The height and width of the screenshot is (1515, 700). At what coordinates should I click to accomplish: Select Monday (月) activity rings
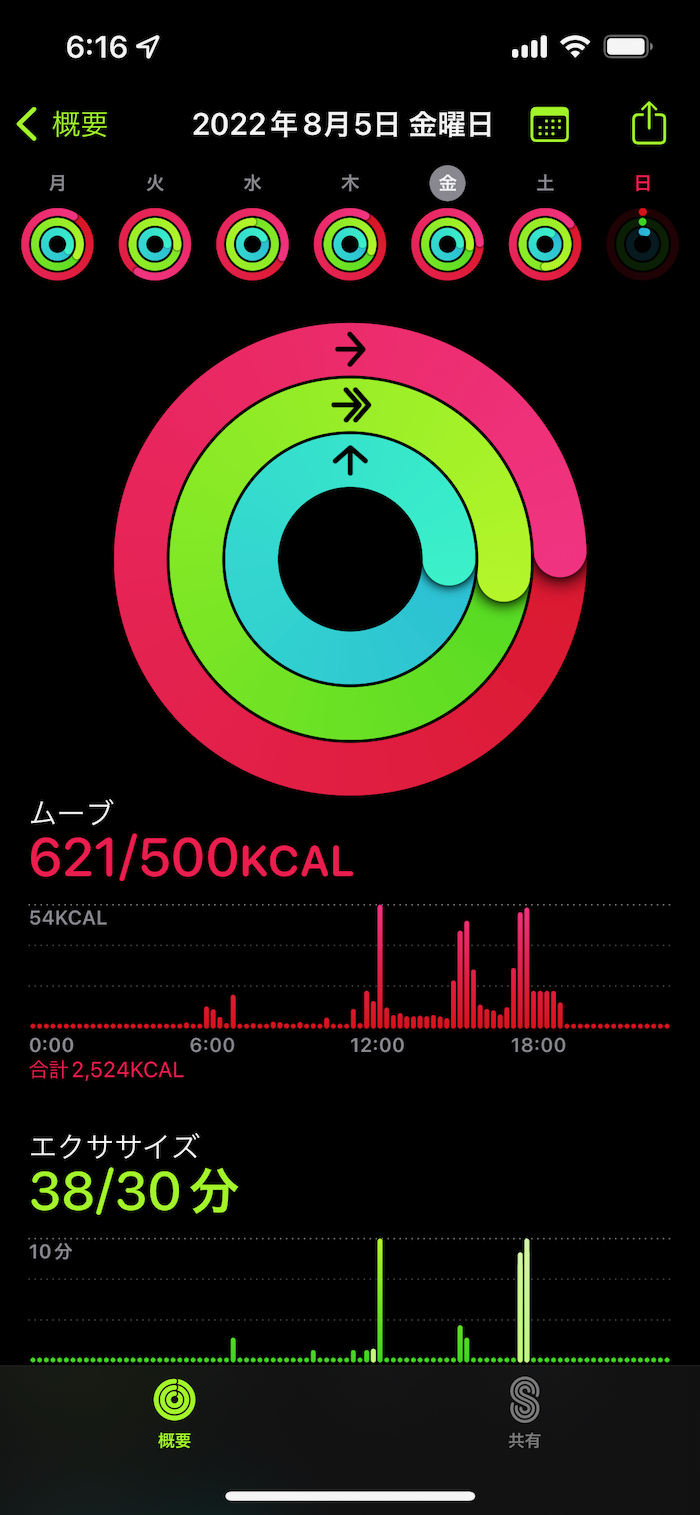57,243
